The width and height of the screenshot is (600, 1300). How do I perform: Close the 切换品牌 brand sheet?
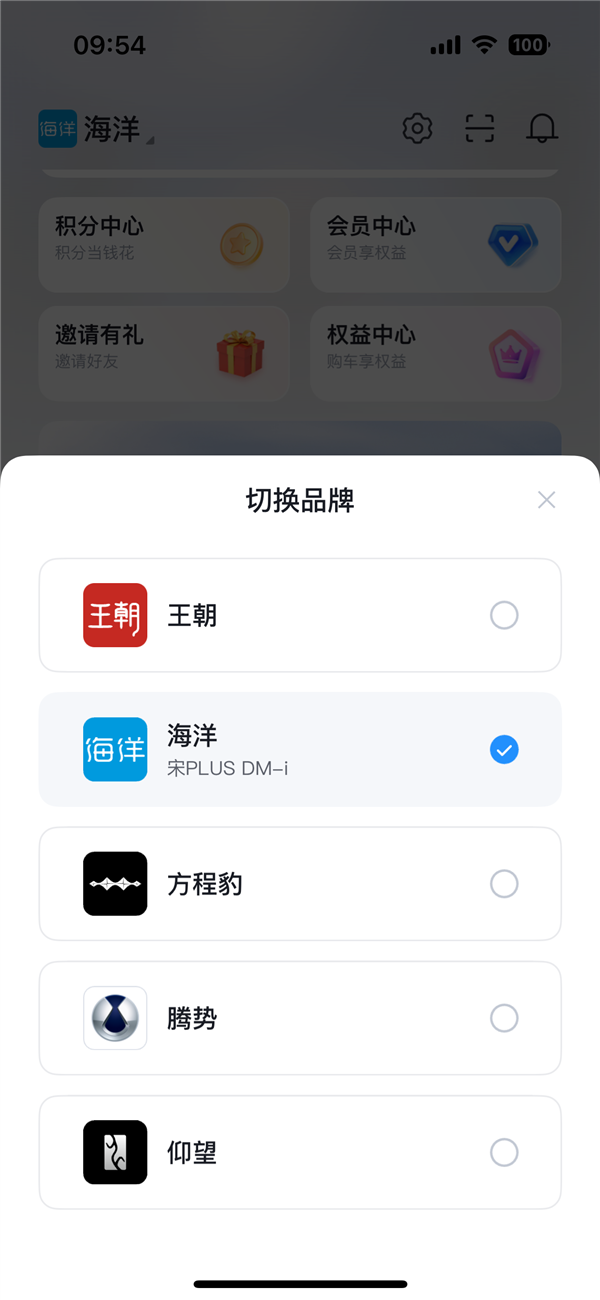coord(546,500)
